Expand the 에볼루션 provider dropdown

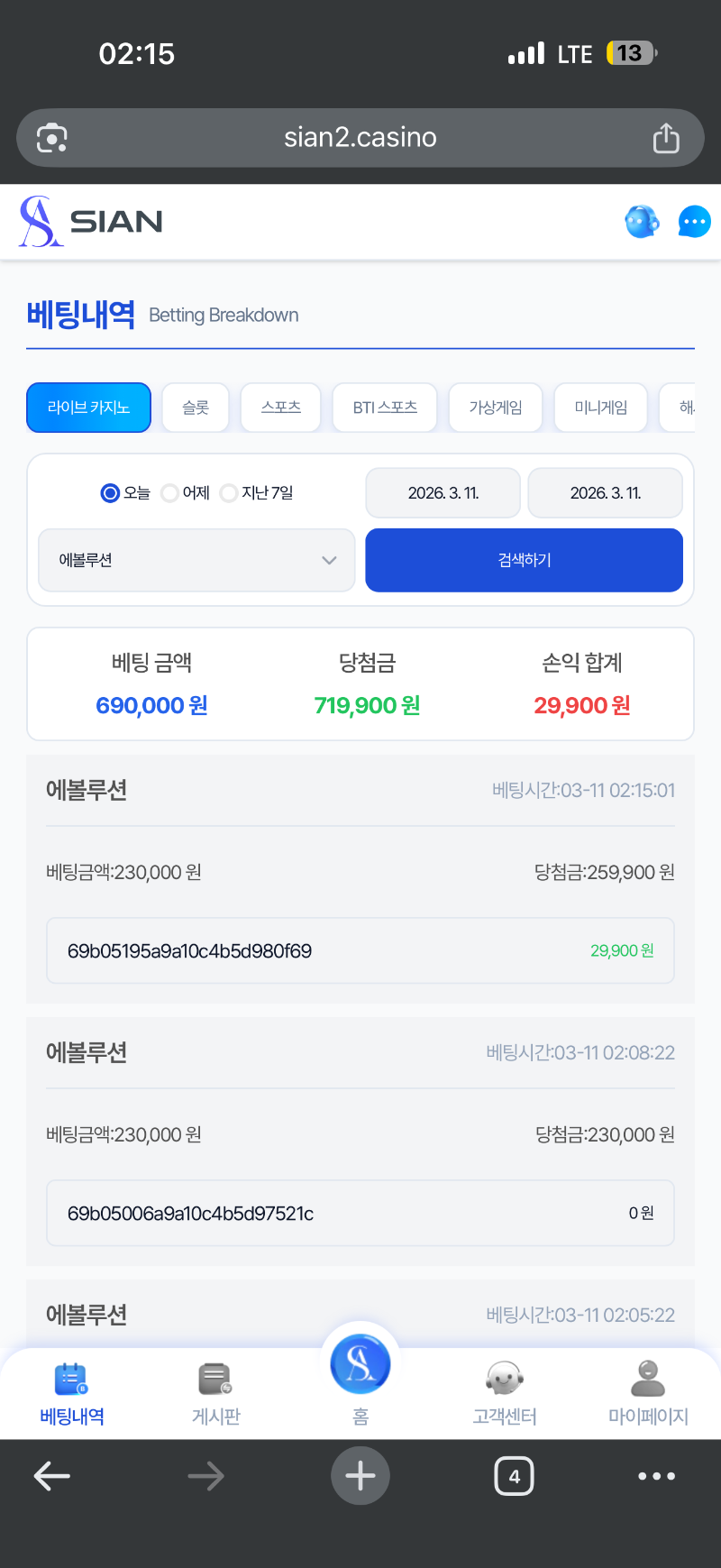(x=196, y=560)
